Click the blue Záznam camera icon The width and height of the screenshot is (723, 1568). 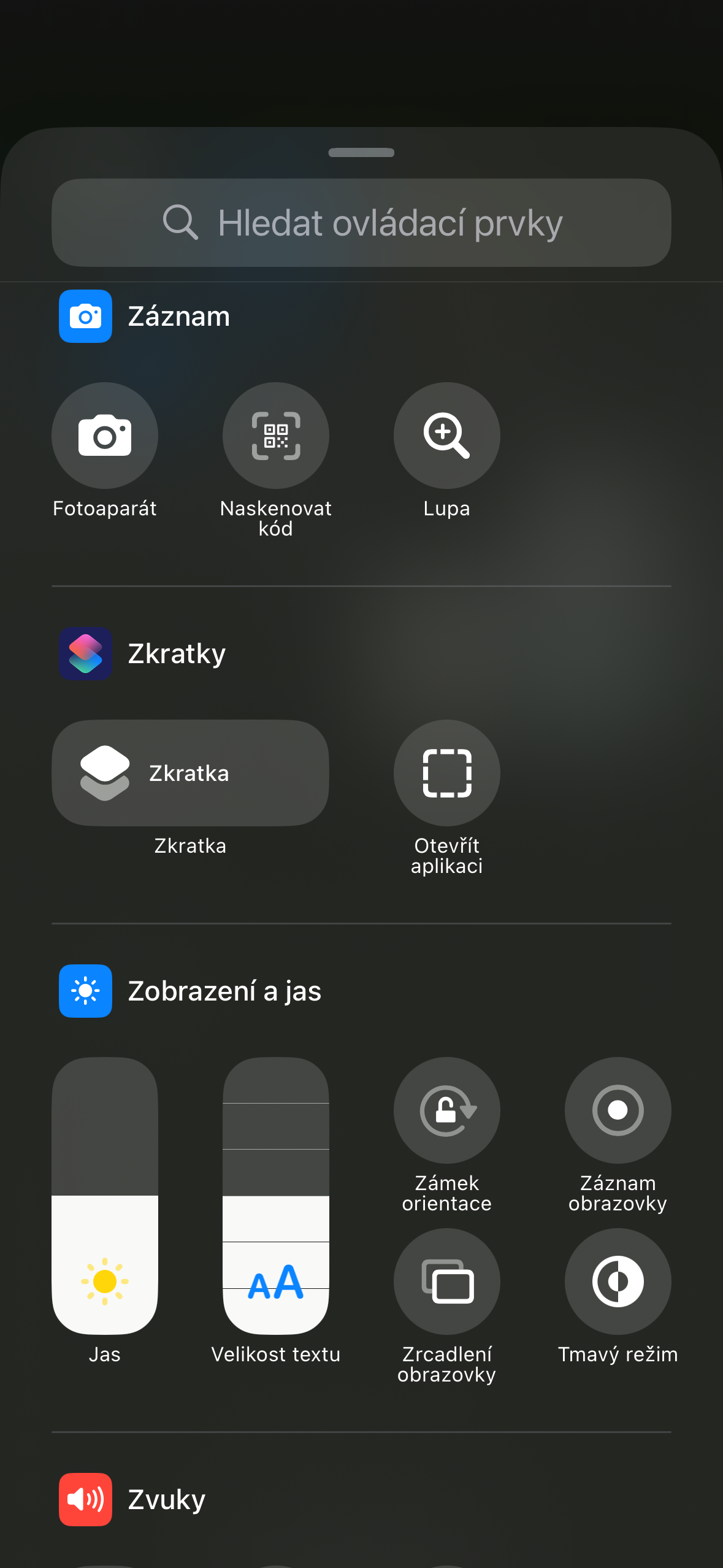(x=85, y=317)
